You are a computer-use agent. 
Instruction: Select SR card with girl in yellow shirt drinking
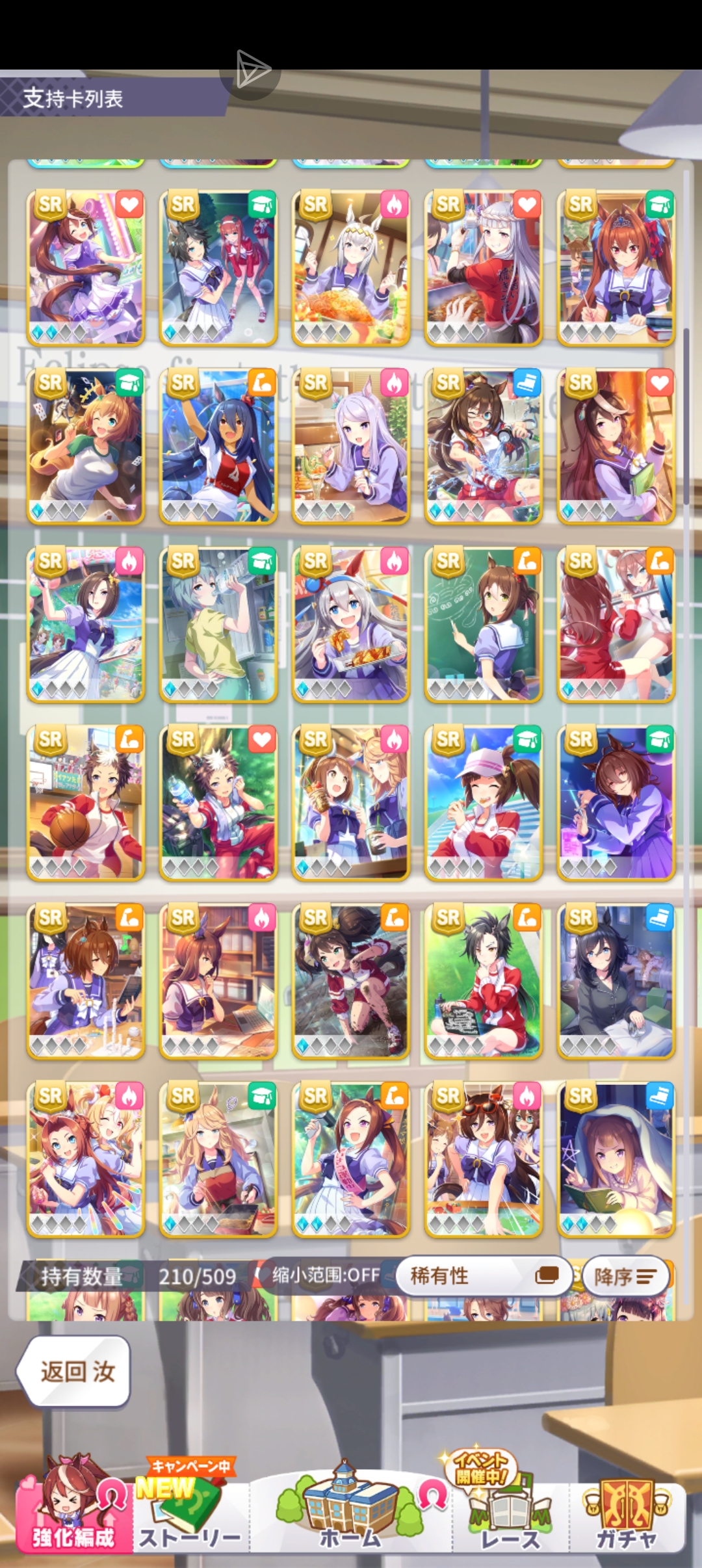(218, 625)
